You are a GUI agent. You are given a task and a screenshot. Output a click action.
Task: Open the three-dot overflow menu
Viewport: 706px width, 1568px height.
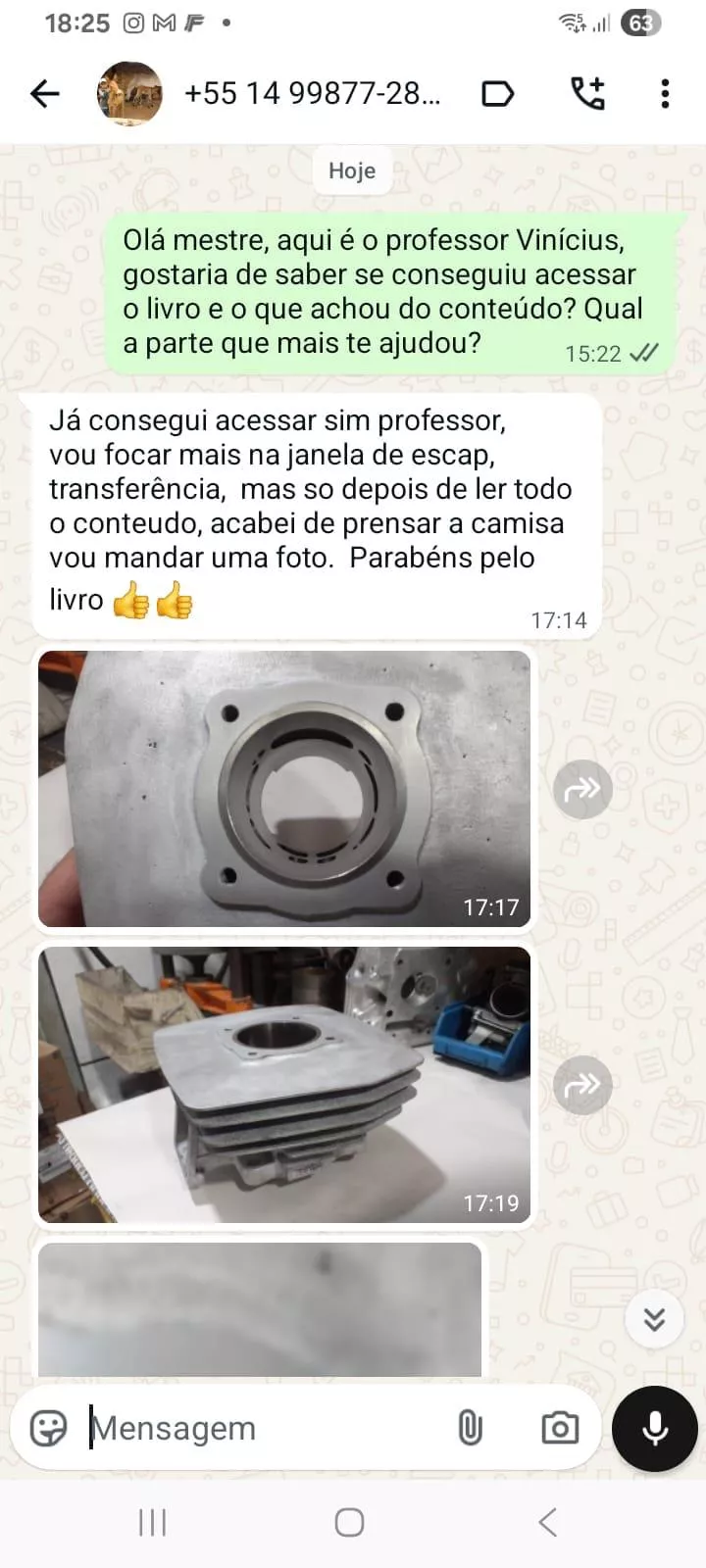pos(665,94)
